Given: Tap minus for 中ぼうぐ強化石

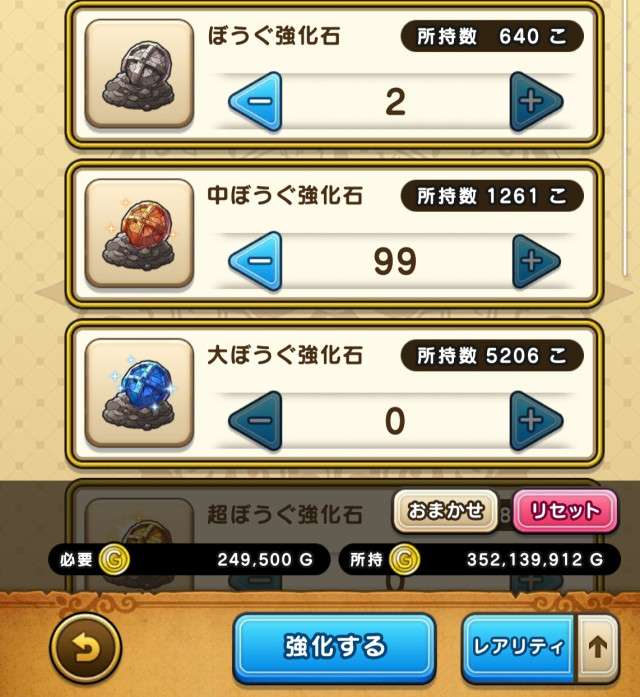Looking at the screenshot, I should (256, 262).
